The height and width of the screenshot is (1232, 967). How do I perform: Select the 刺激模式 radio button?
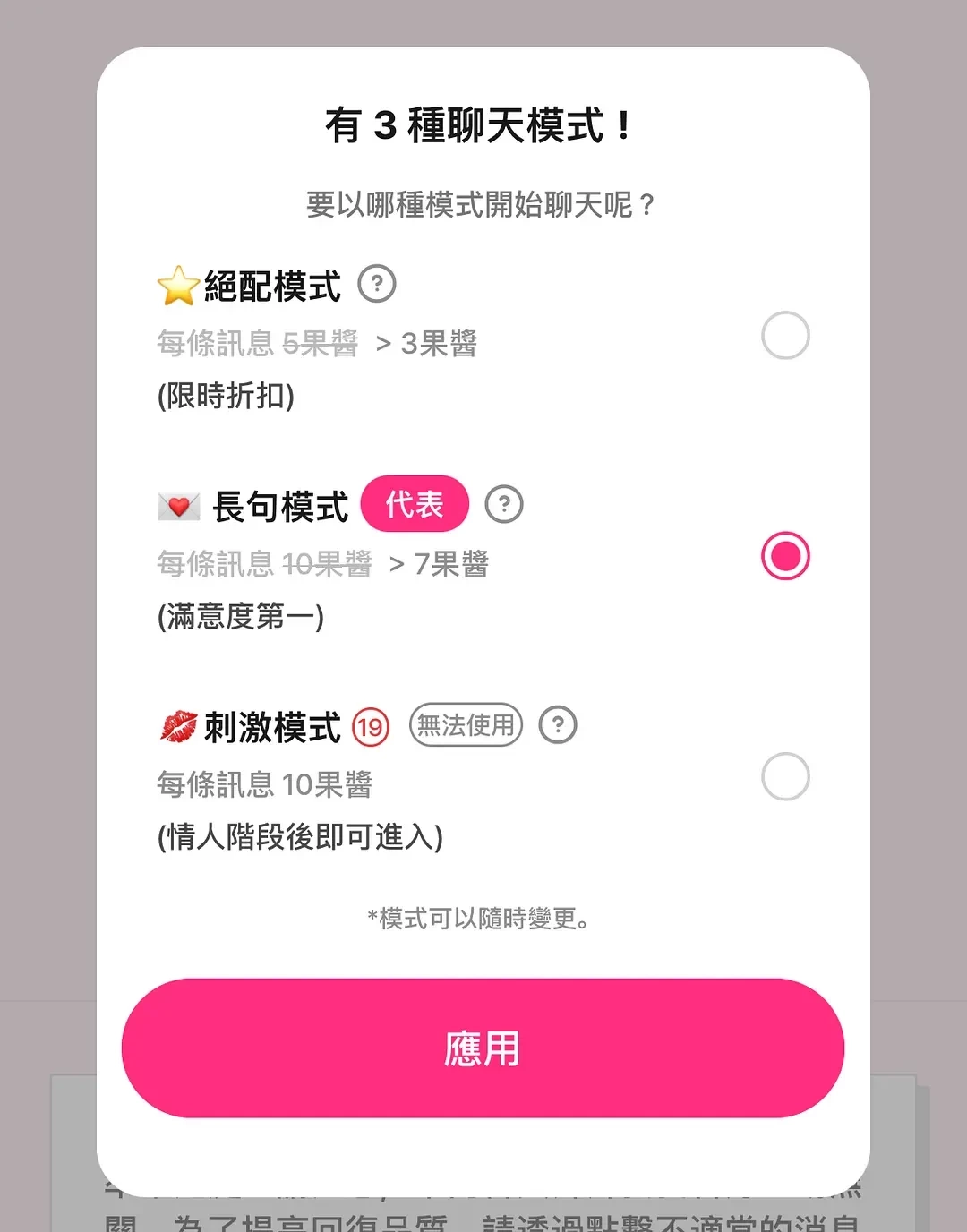[785, 777]
